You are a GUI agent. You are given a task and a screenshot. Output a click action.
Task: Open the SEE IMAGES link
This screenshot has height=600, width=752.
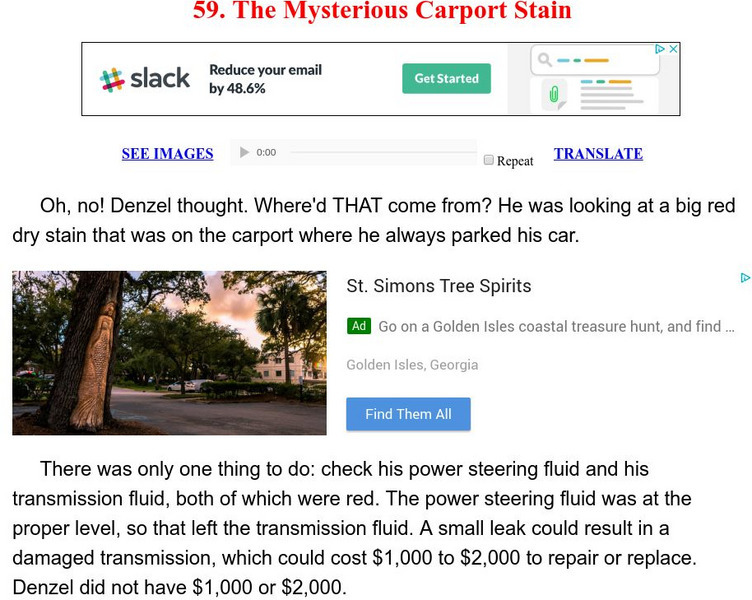pos(167,154)
